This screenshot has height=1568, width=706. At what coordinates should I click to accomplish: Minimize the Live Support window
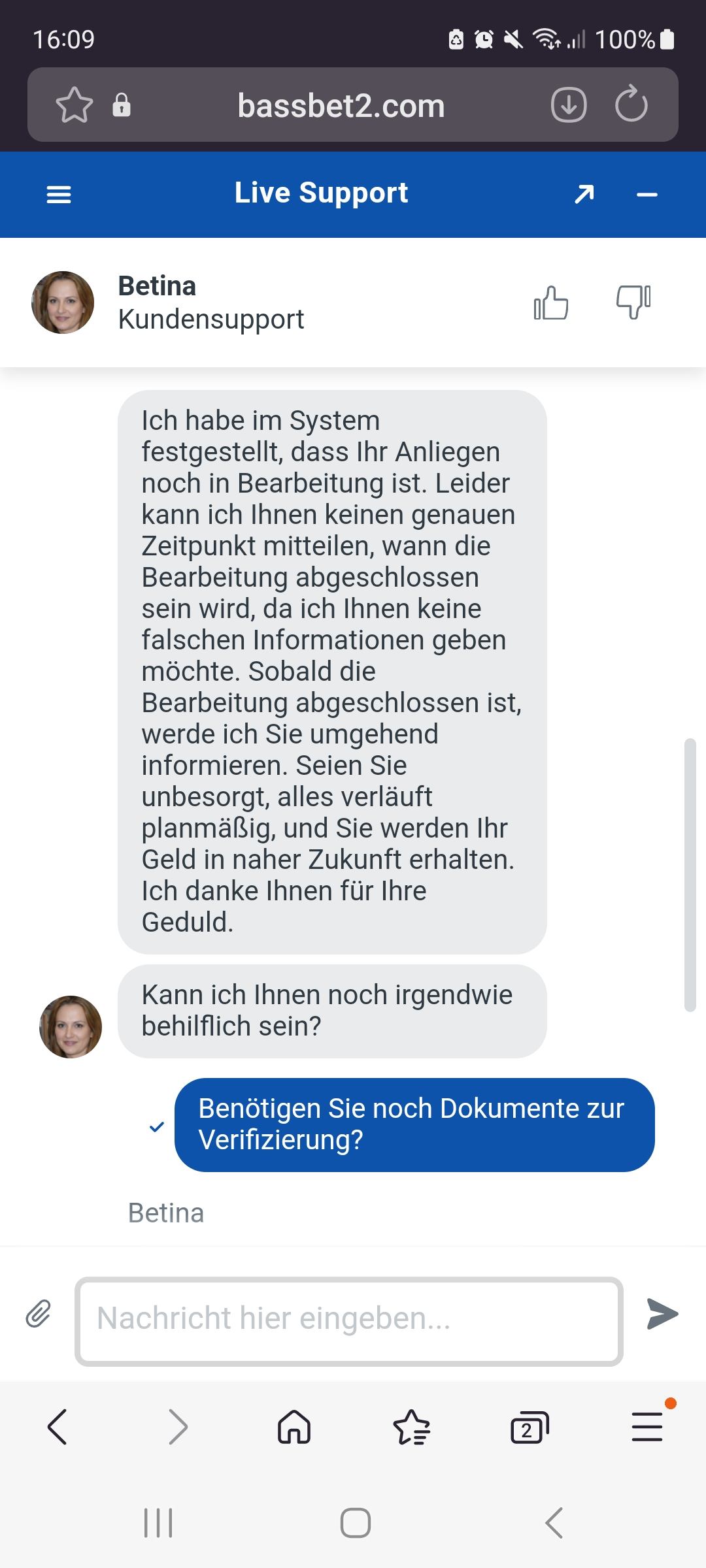coord(647,195)
